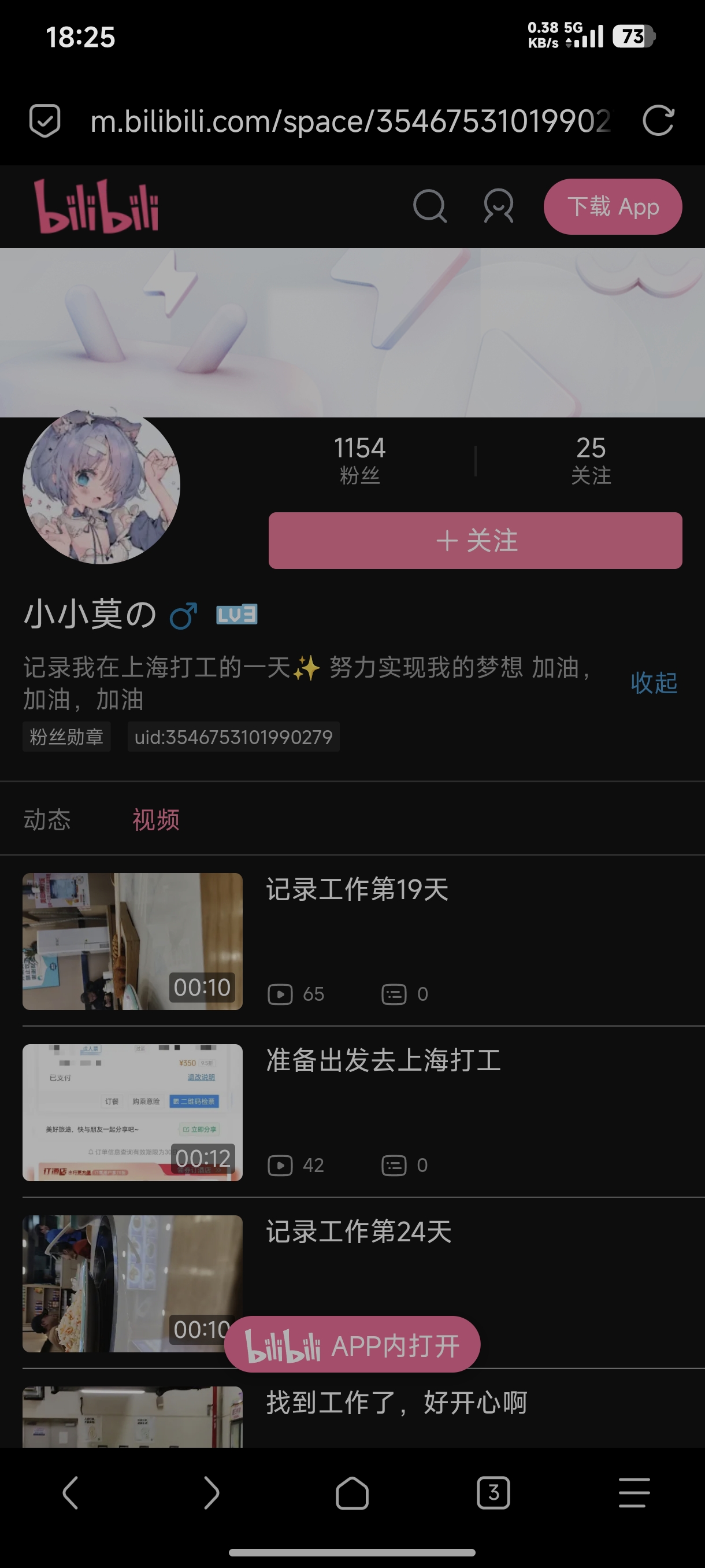This screenshot has width=705, height=1568.
Task: Follow this user with + 关注
Action: [475, 541]
